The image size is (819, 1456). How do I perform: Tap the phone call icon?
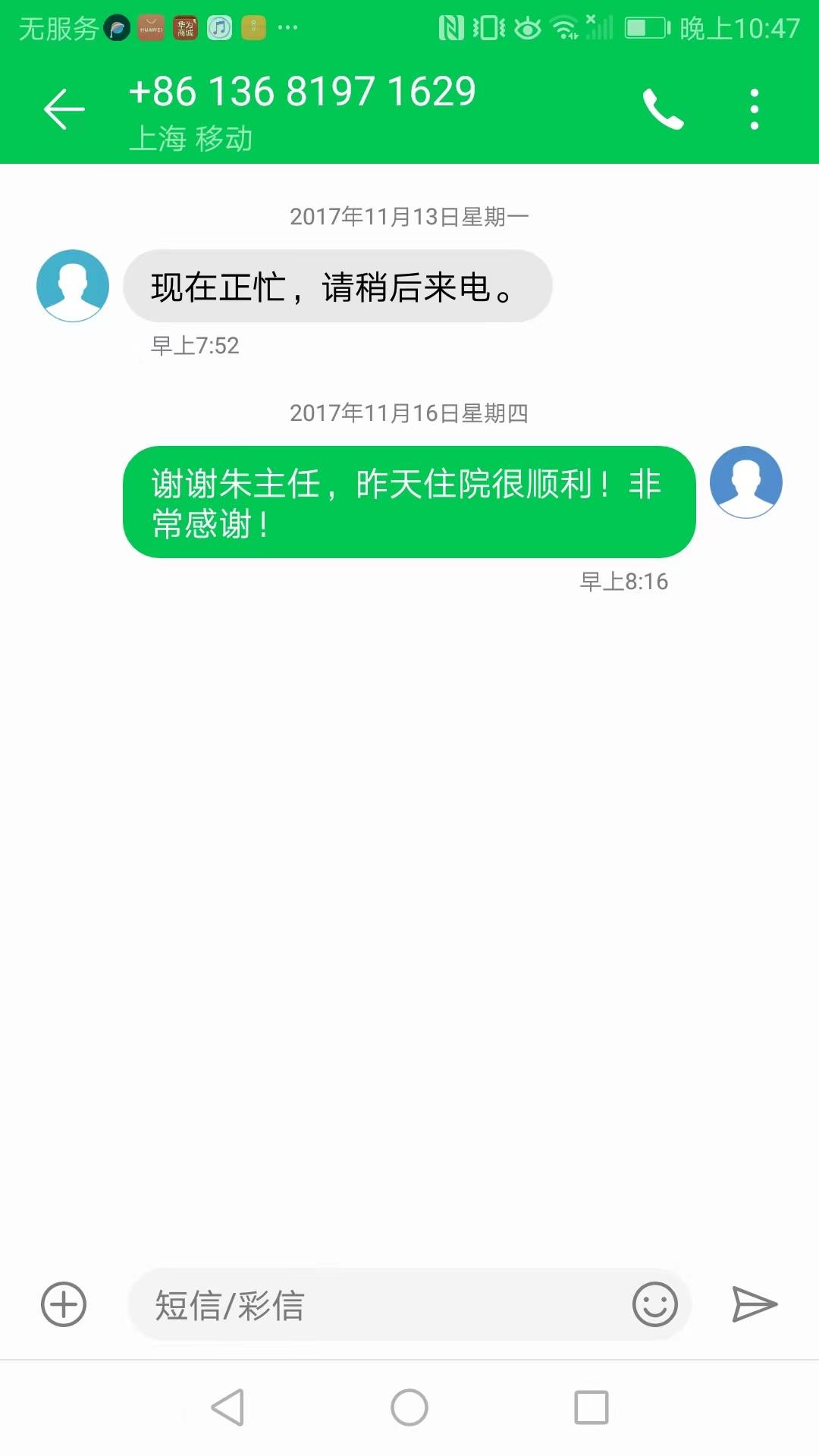tap(663, 108)
